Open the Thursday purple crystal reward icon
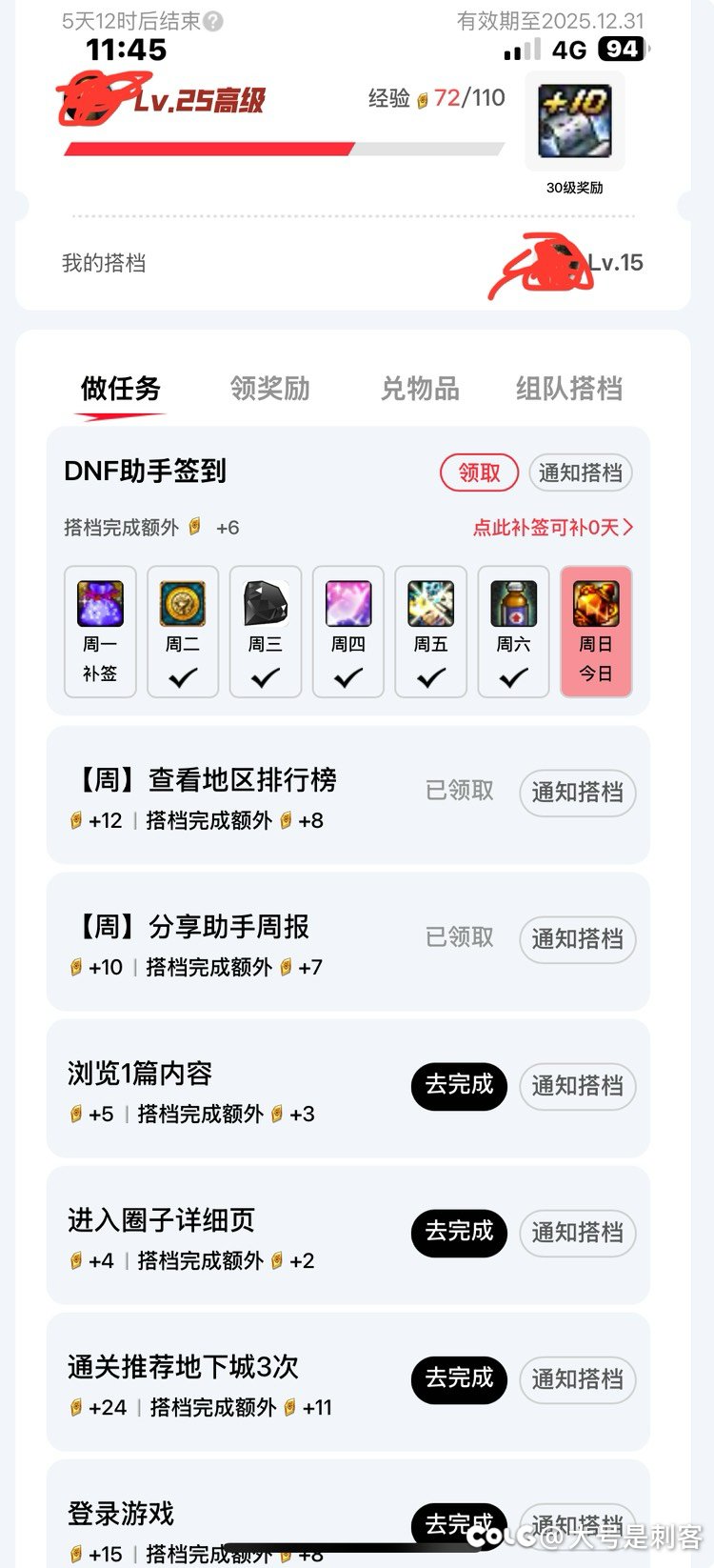This screenshot has height=1568, width=714. 348,602
